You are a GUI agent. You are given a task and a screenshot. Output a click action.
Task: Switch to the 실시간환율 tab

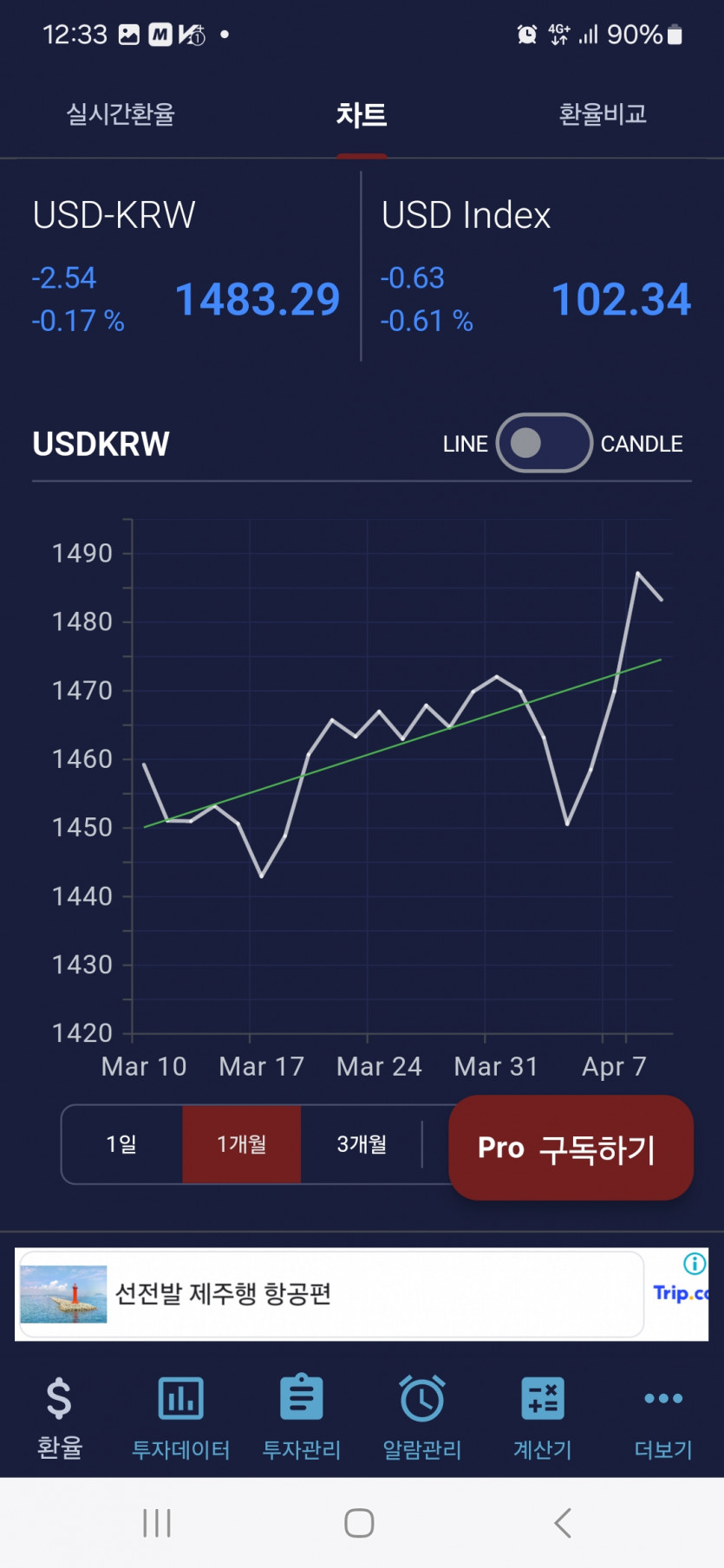121,114
